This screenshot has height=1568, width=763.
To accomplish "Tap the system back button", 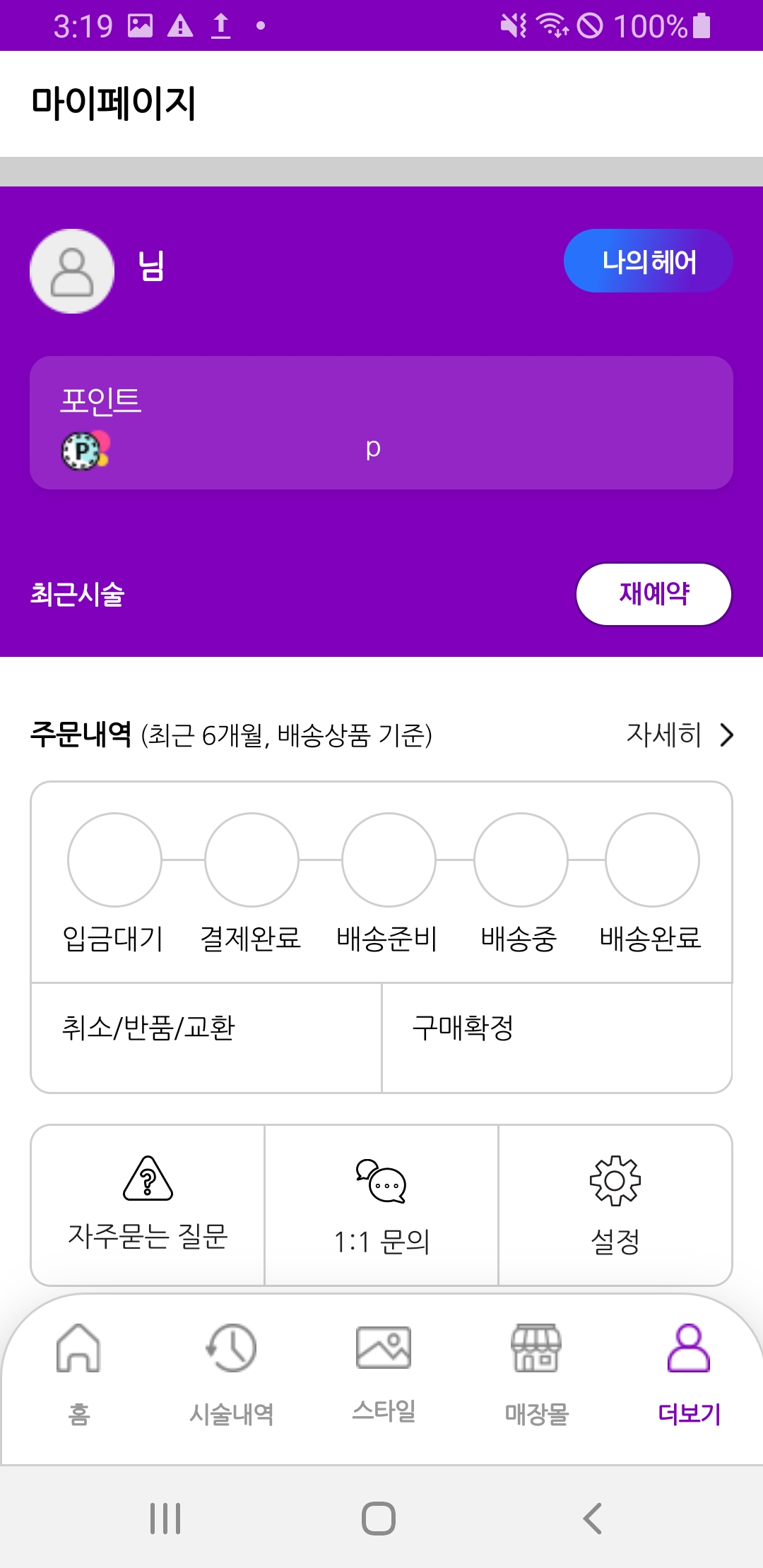I will tap(592, 1518).
